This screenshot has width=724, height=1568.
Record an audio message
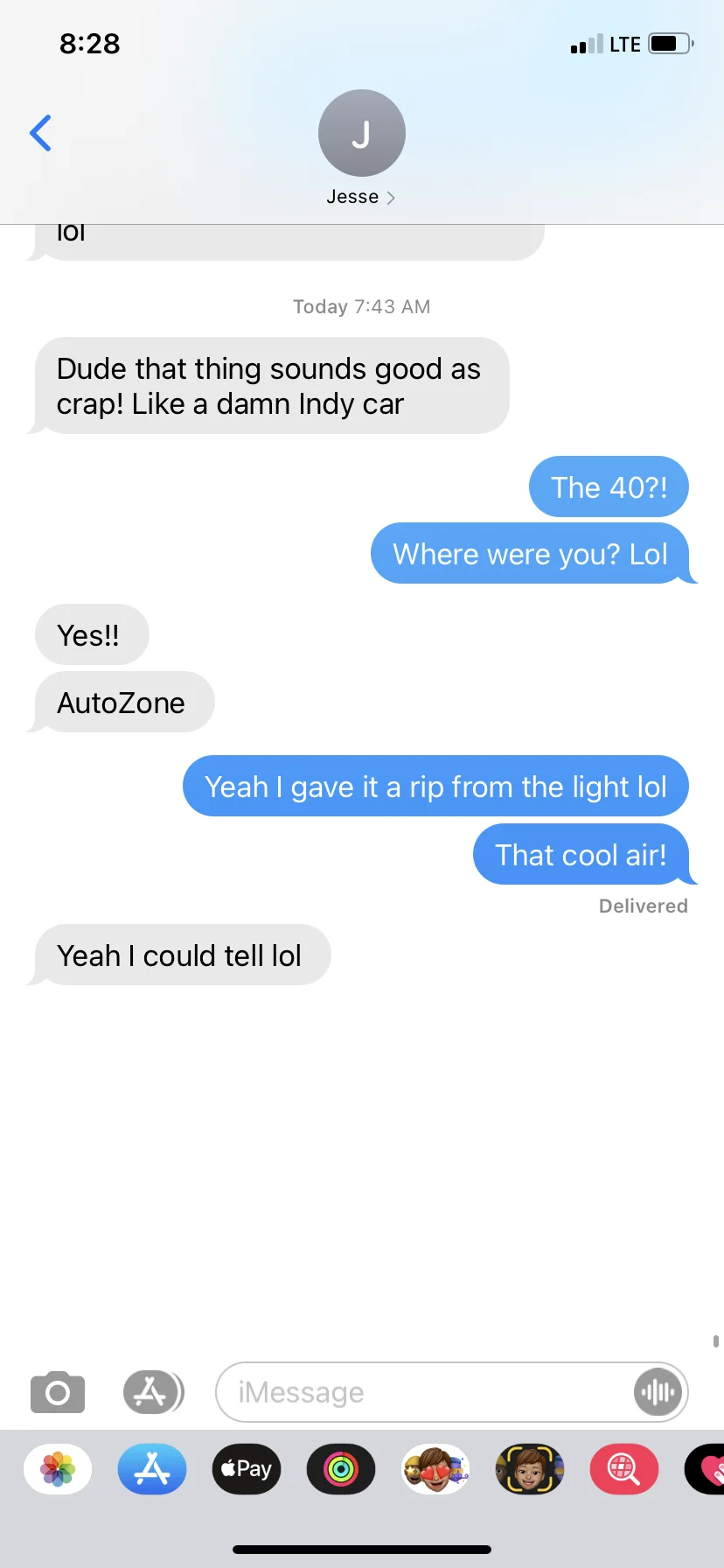click(x=657, y=1391)
